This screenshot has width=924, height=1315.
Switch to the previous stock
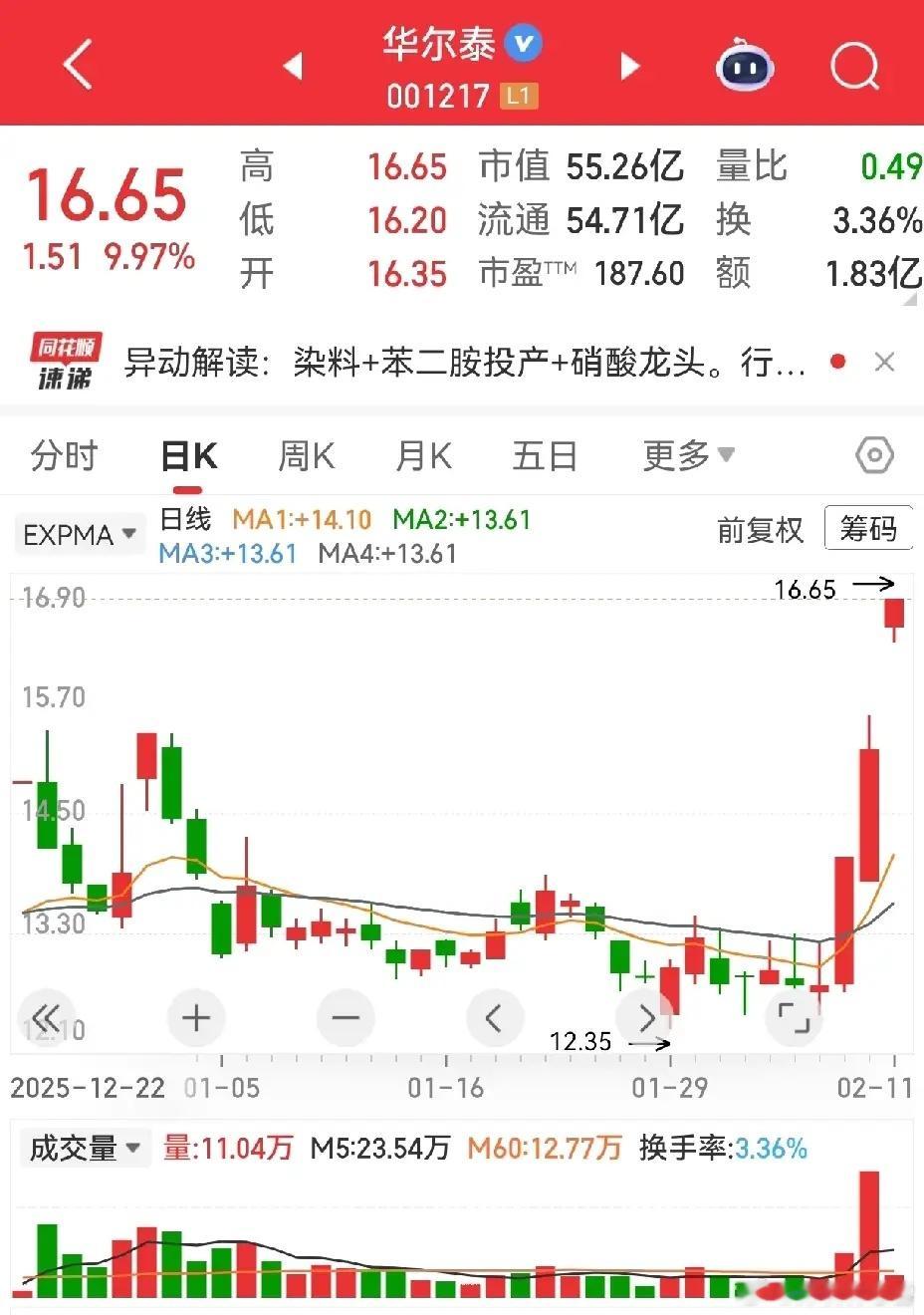pyautogui.click(x=293, y=67)
